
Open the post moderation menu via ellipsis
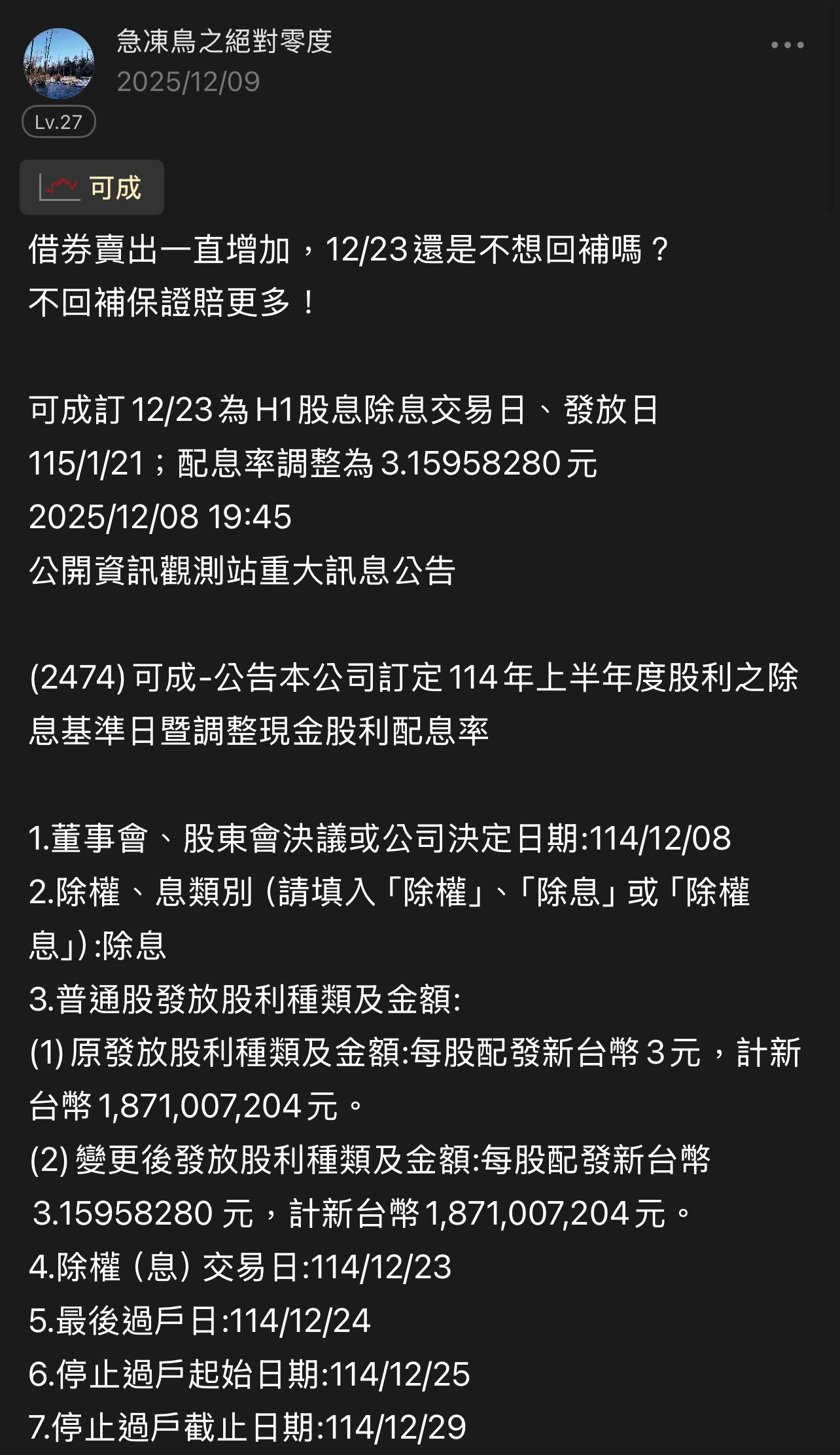pos(786,45)
